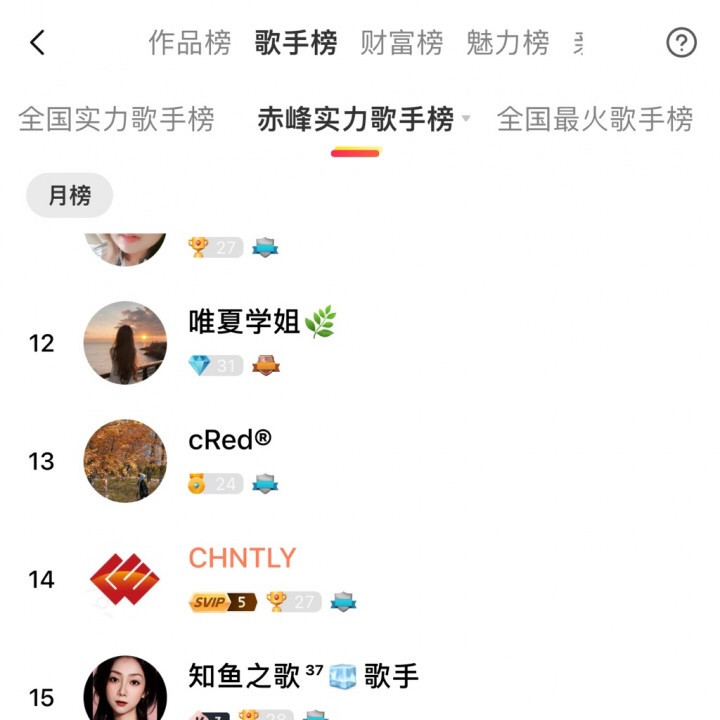Open 知鱼之歌 singer entry
This screenshot has height=720, width=720.
[244, 677]
